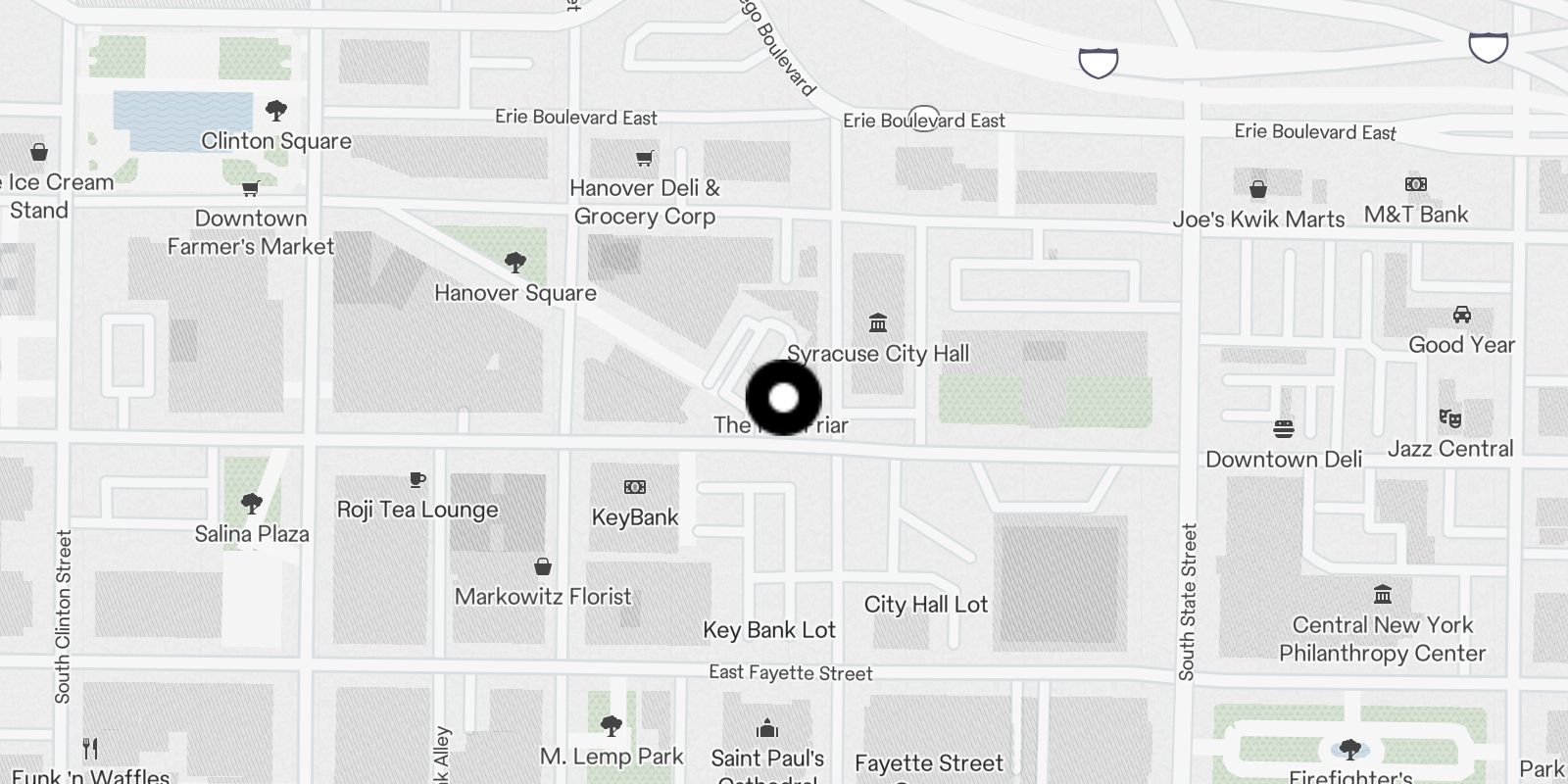Open the KeyBank map marker
The height and width of the screenshot is (784, 1568).
point(635,487)
